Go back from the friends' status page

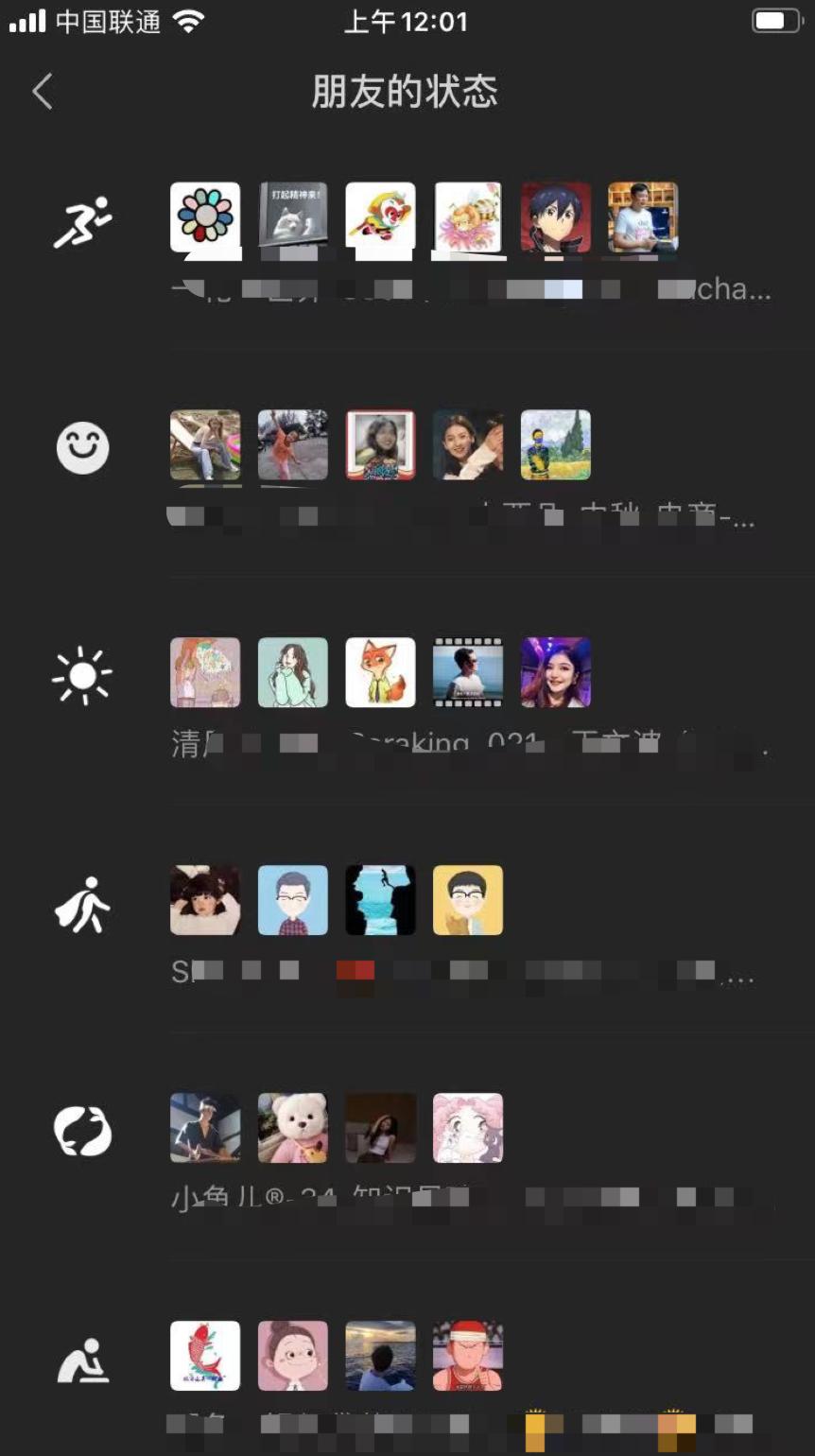[x=43, y=92]
